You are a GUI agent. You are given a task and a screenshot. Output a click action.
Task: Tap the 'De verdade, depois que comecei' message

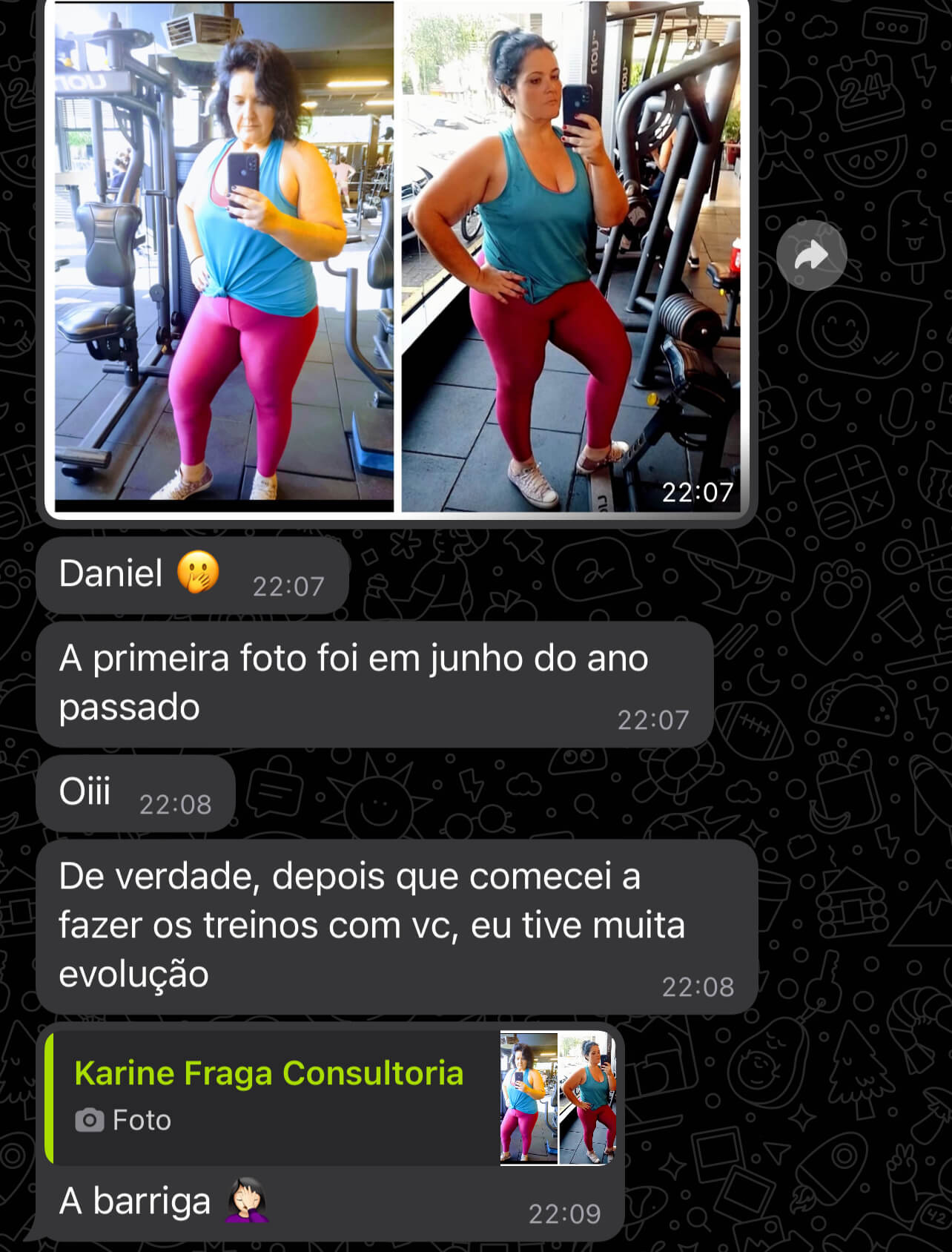pos(400,926)
